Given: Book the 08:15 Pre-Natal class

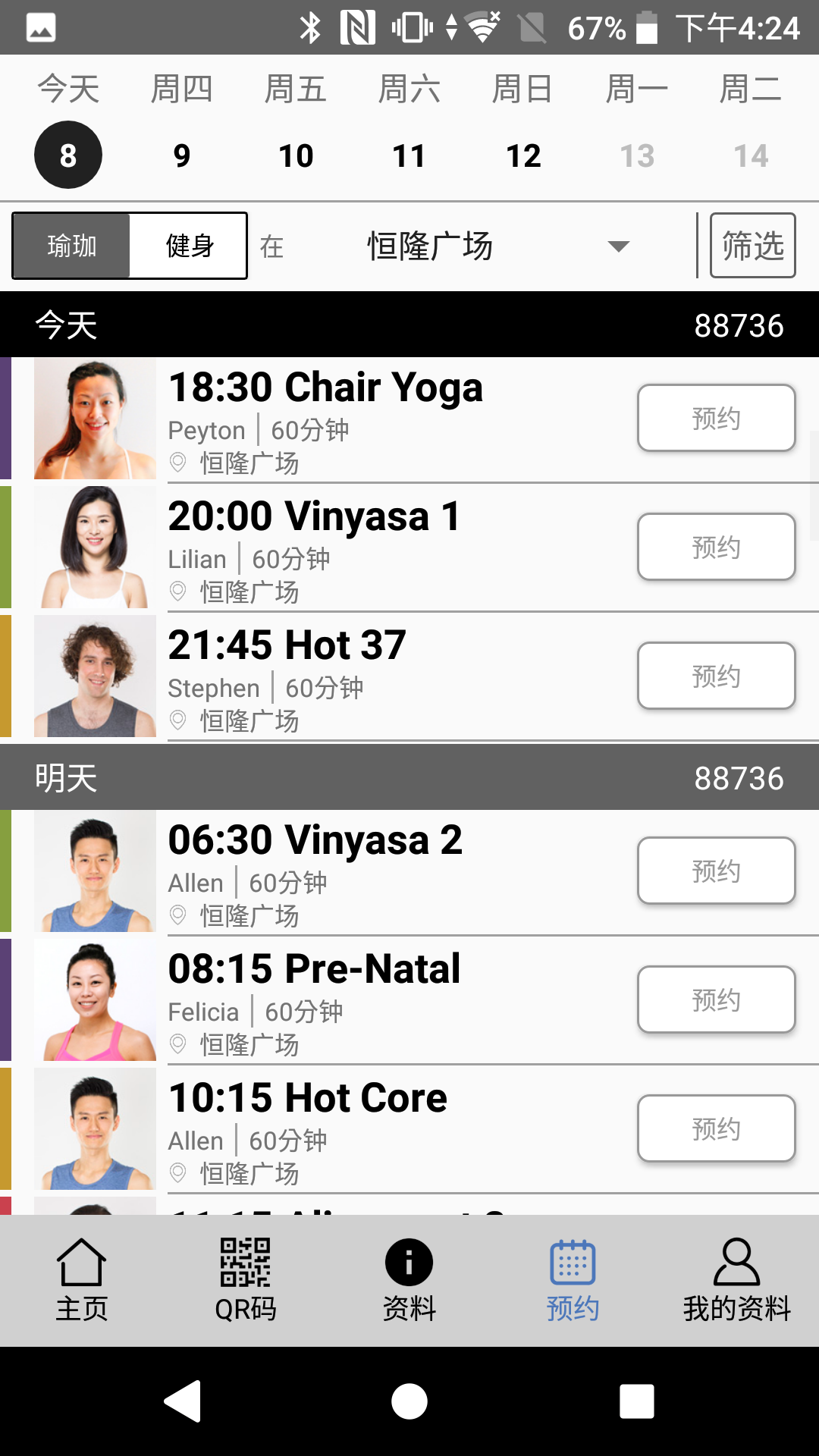Looking at the screenshot, I should pyautogui.click(x=716, y=999).
